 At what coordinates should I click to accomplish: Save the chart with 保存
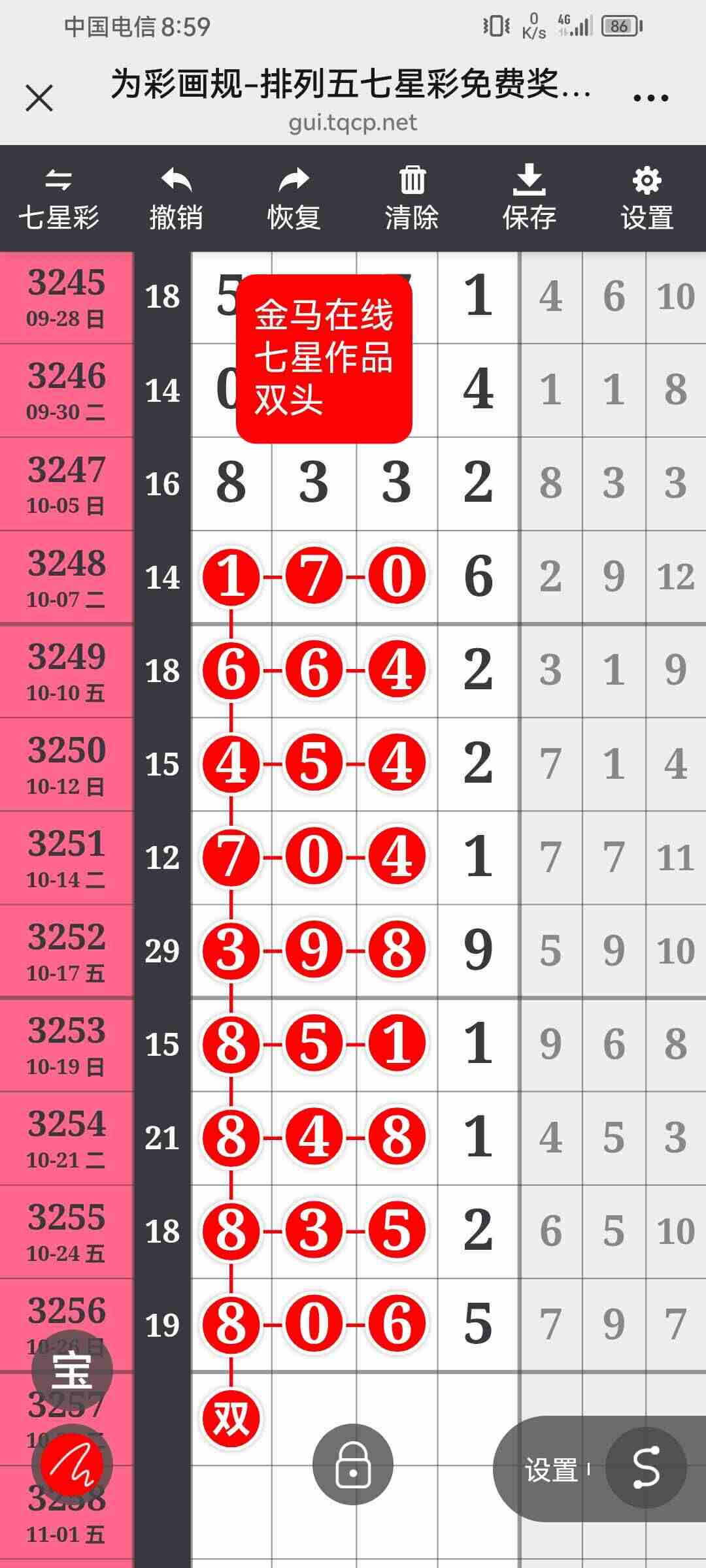coord(529,199)
